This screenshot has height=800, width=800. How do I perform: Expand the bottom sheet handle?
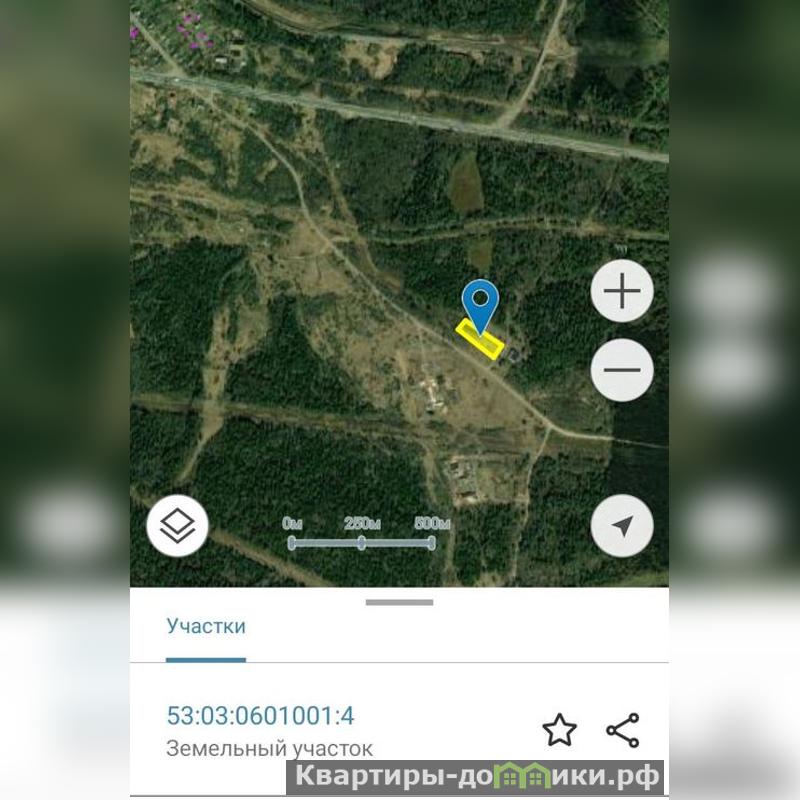399,602
